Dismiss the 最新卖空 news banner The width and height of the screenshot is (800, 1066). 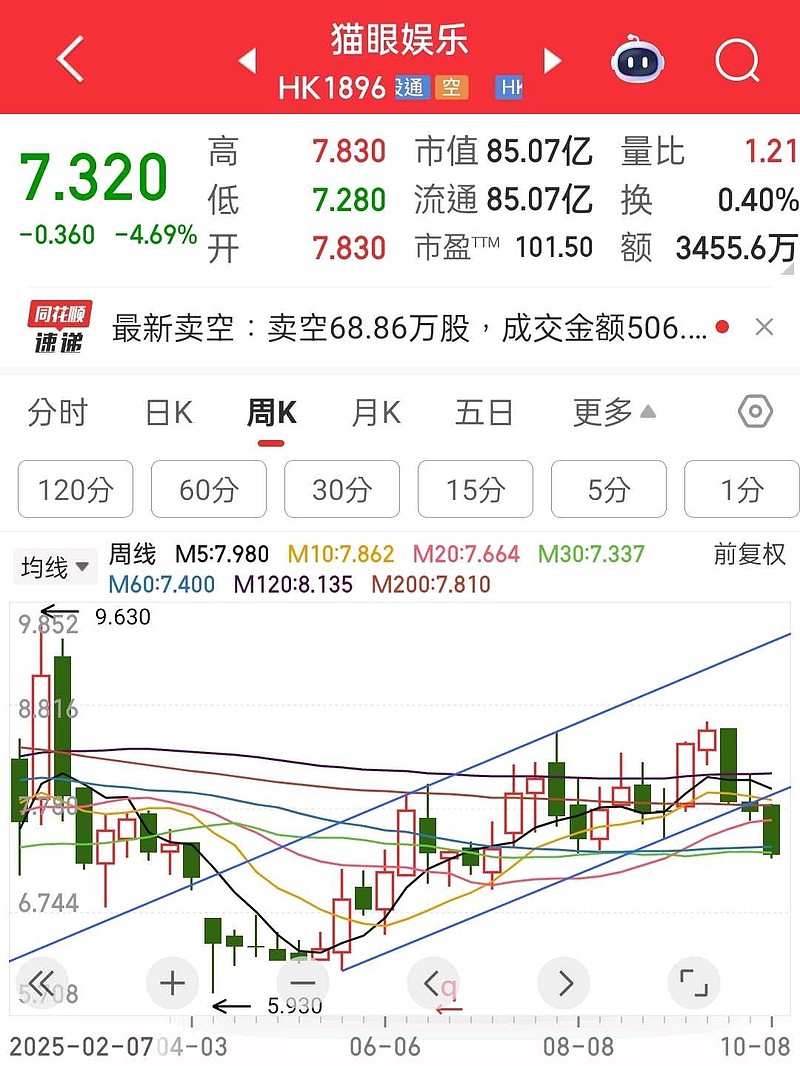click(x=764, y=327)
